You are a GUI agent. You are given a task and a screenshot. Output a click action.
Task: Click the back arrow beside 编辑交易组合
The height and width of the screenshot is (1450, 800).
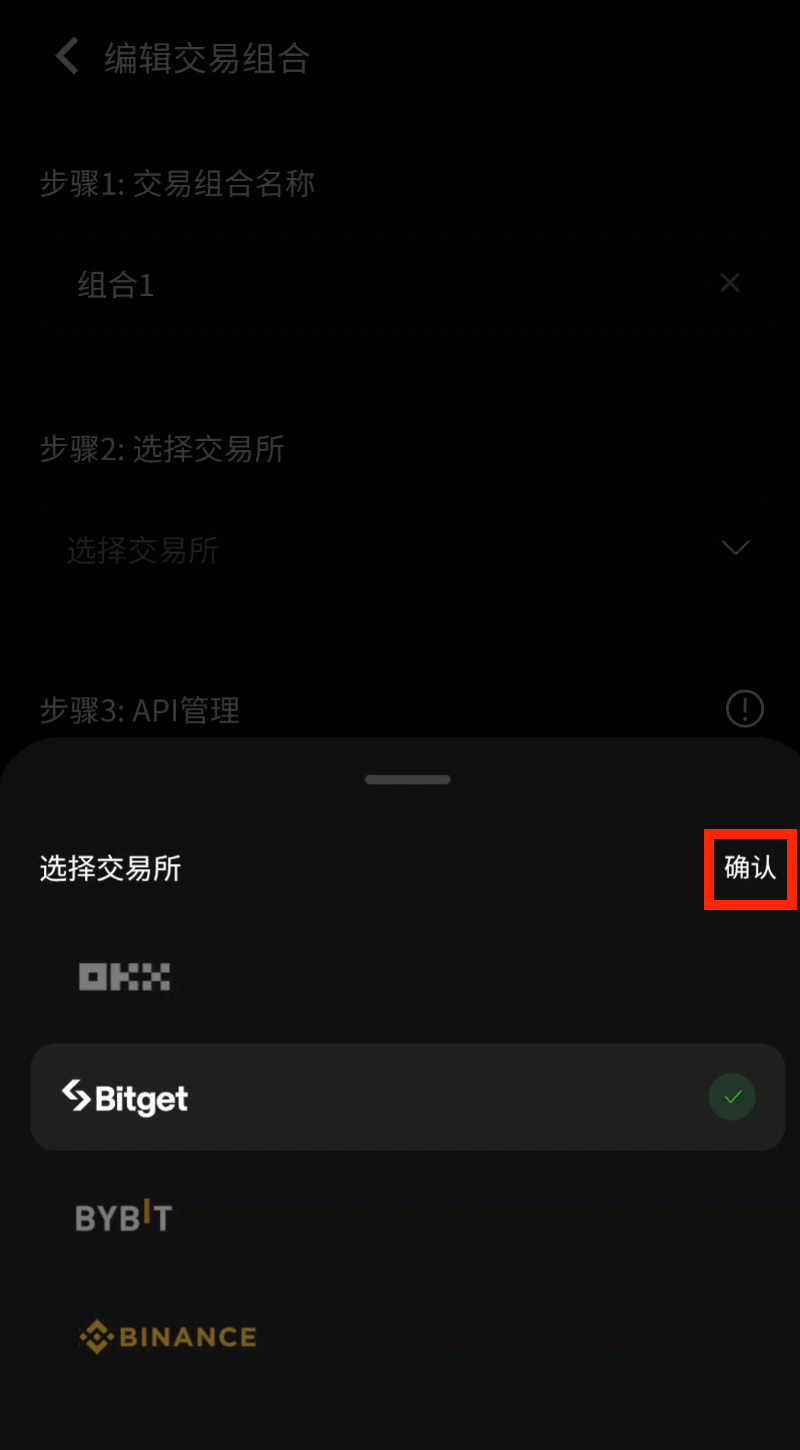66,57
